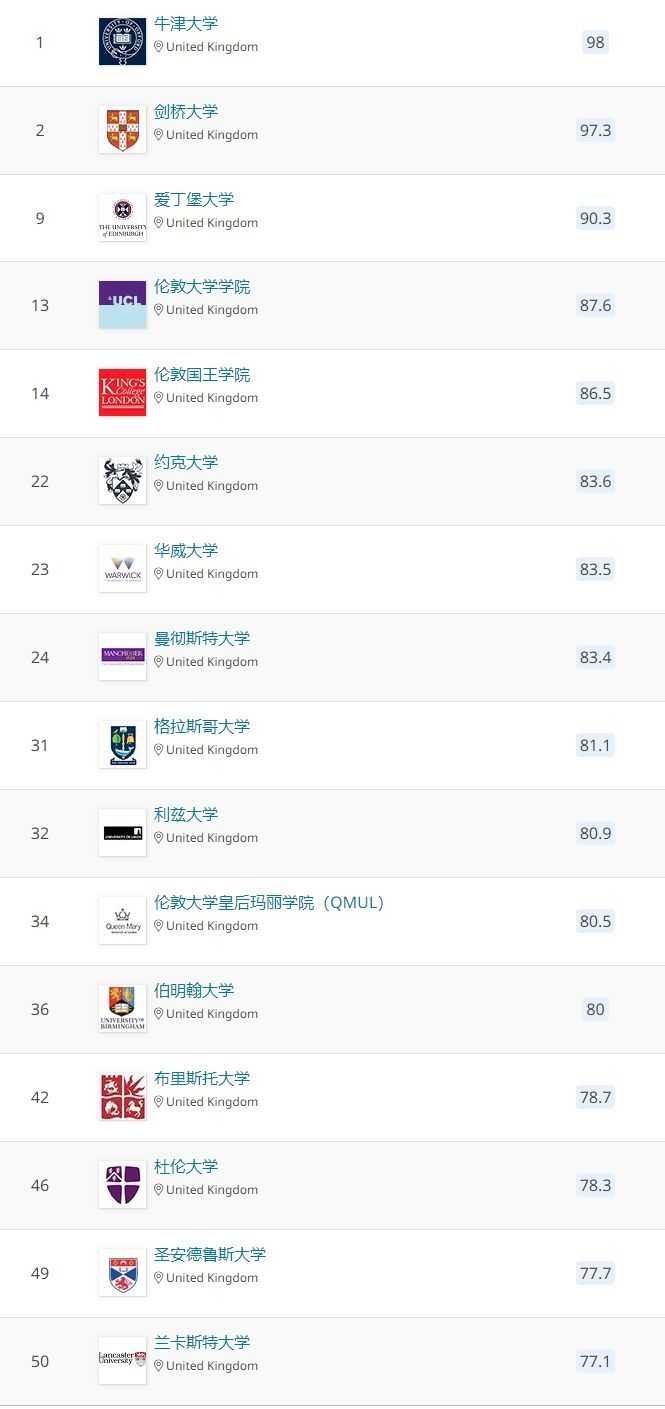Open 伦敦大学皇后玛丽学院（QMUL）link
665x1409 pixels.
click(269, 903)
